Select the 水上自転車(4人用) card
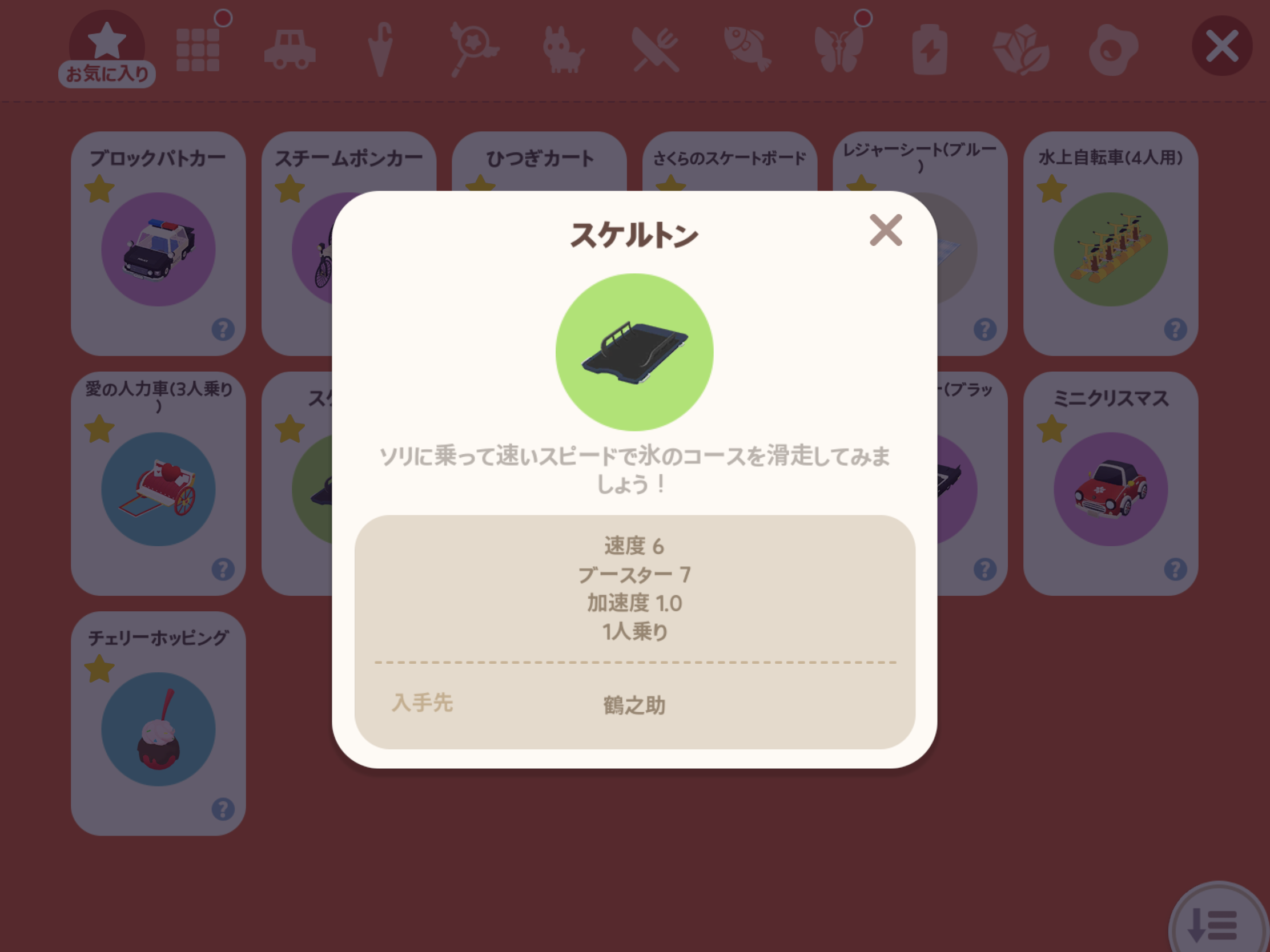The image size is (1270, 952). [1110, 249]
